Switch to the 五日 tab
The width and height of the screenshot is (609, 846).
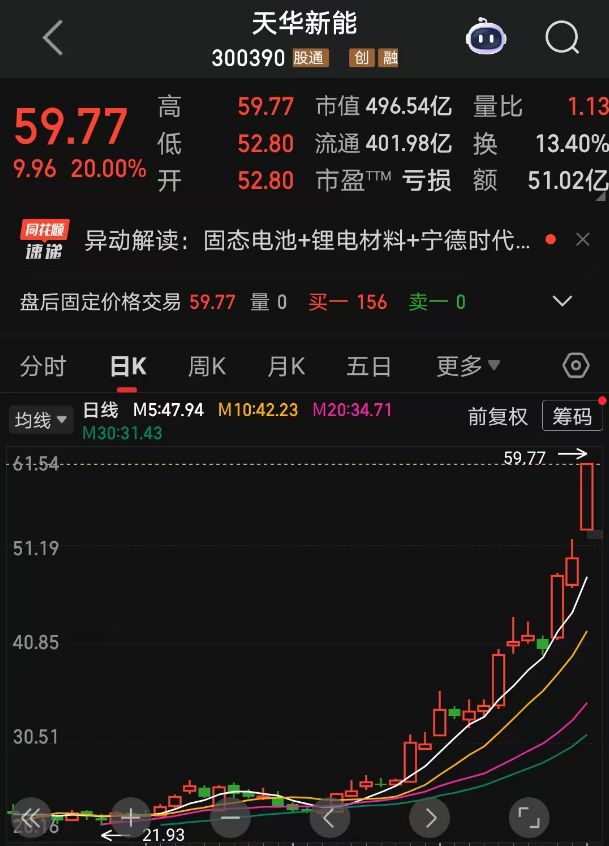[368, 366]
